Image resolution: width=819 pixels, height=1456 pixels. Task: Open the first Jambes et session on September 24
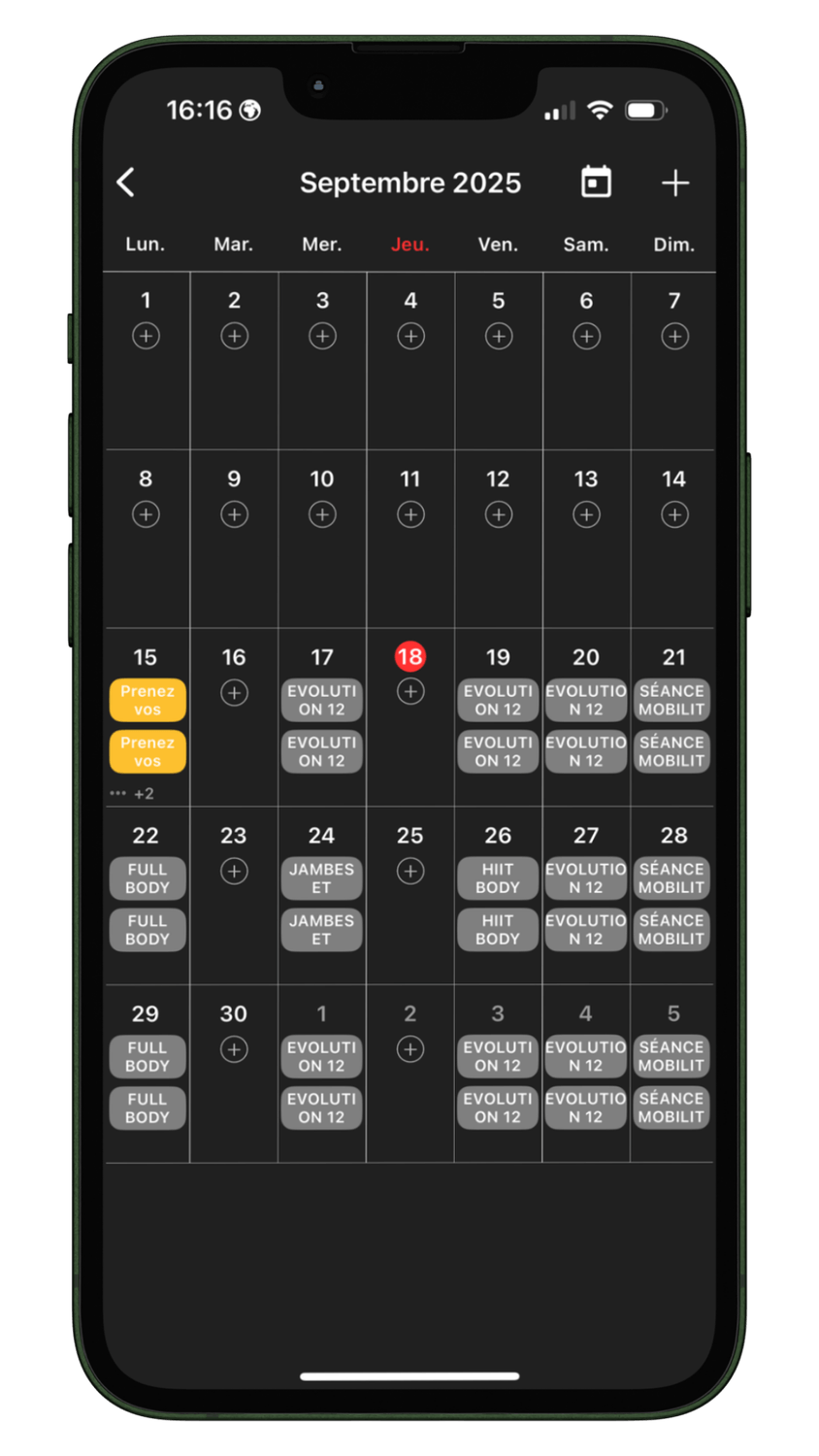[322, 878]
